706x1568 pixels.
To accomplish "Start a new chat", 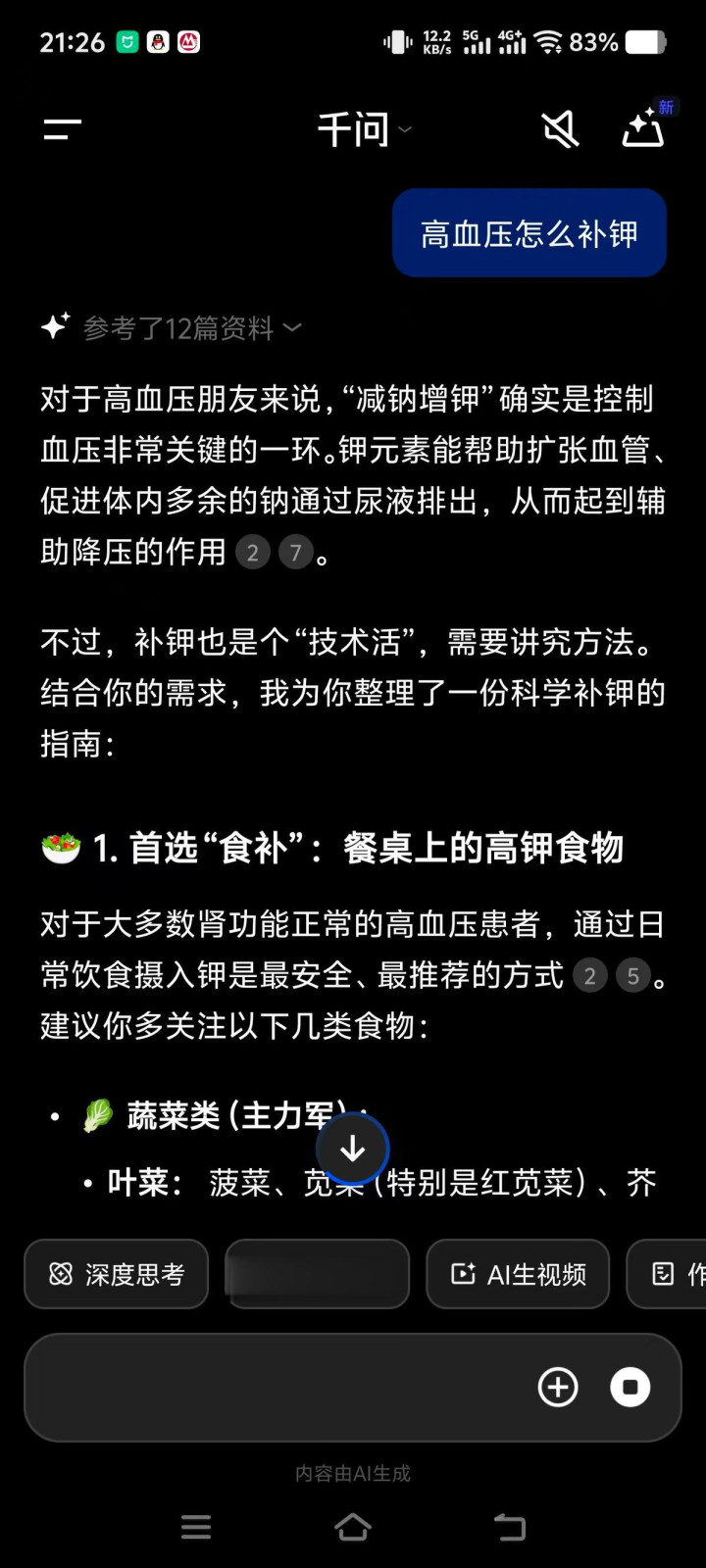I will click(644, 128).
